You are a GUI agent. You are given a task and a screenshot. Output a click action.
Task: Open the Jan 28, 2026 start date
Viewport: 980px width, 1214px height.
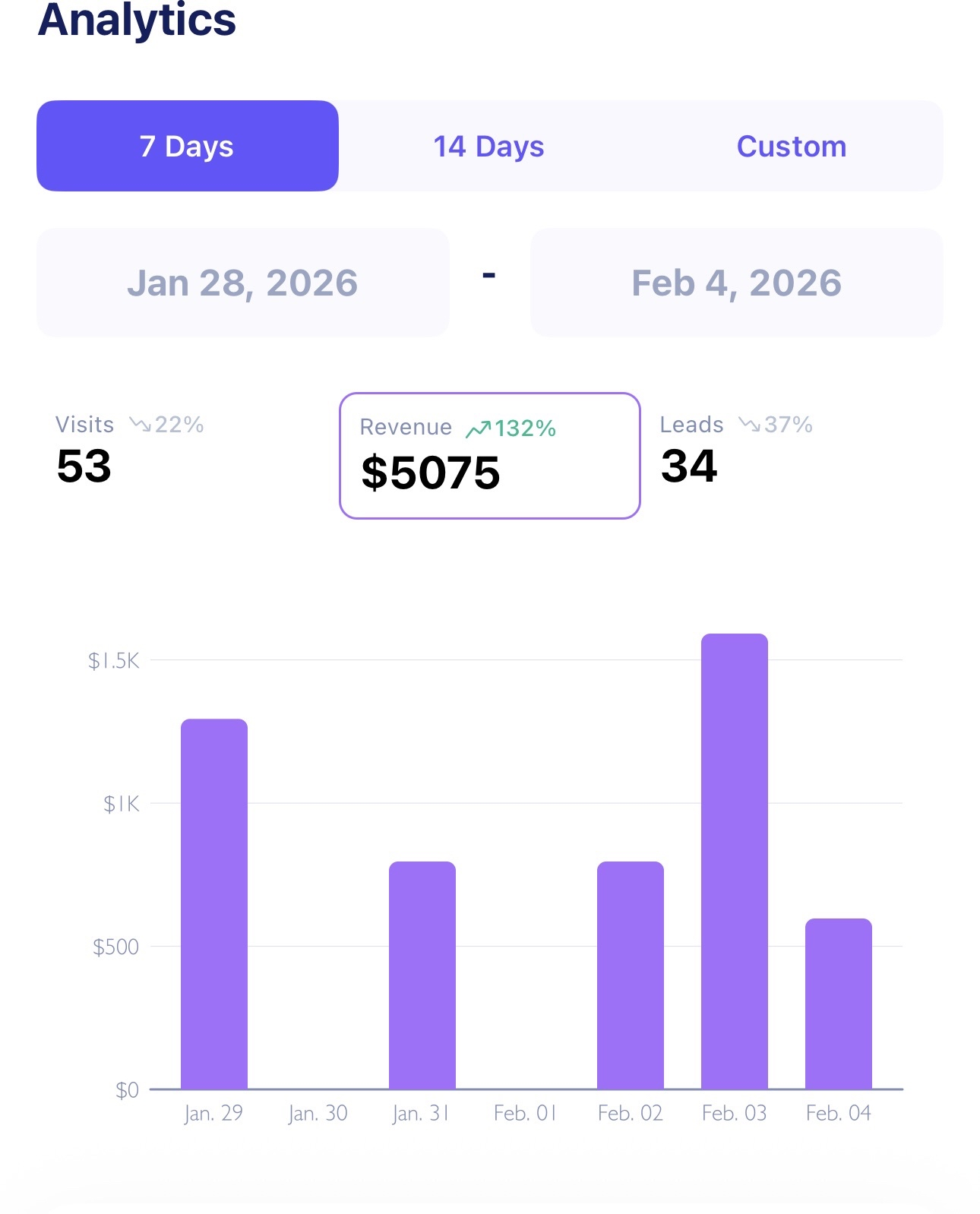(242, 283)
